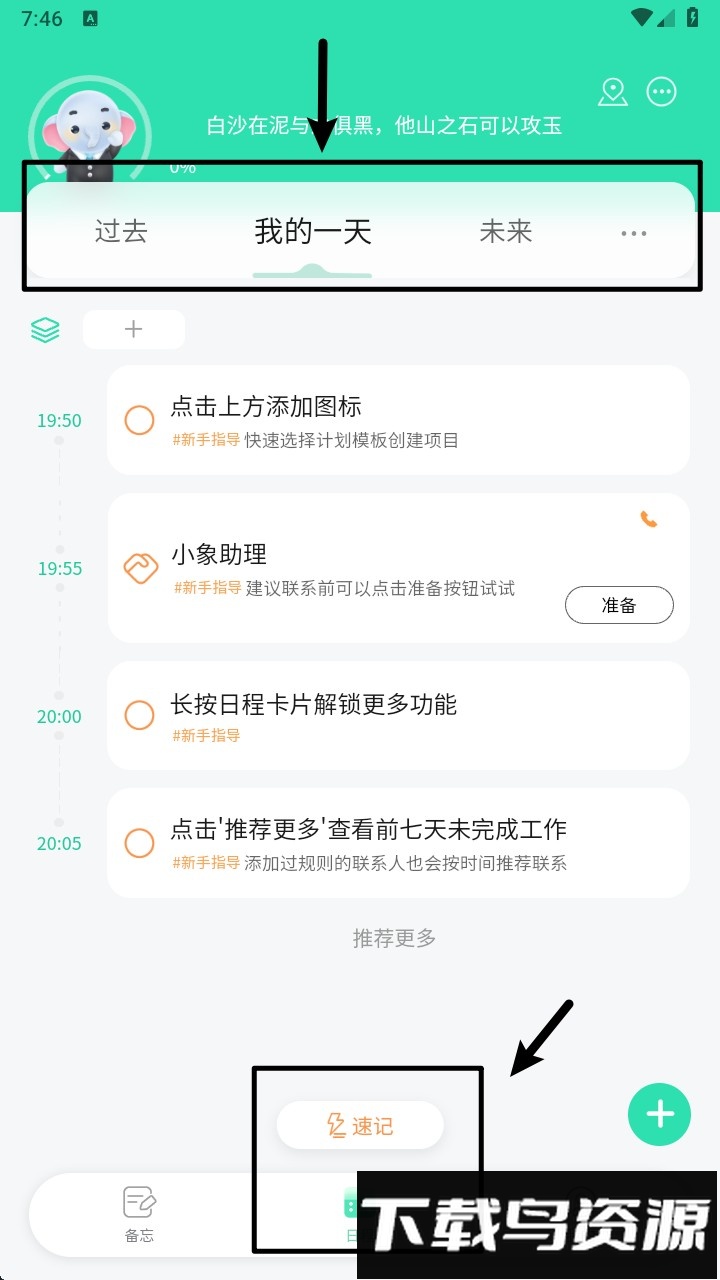Select the 我的一天 tab
This screenshot has height=1280, width=720.
(x=312, y=232)
